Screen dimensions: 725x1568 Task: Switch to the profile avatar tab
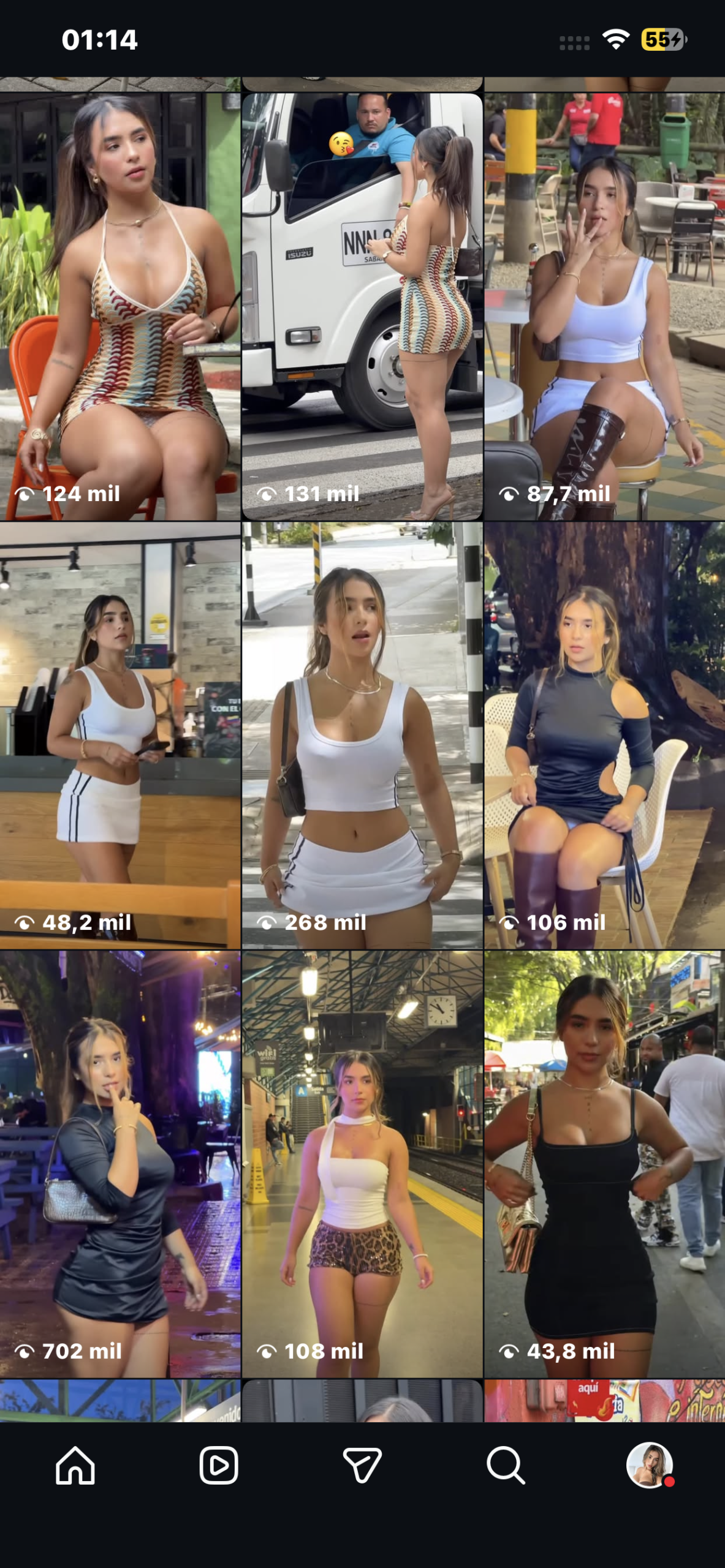[649, 1465]
